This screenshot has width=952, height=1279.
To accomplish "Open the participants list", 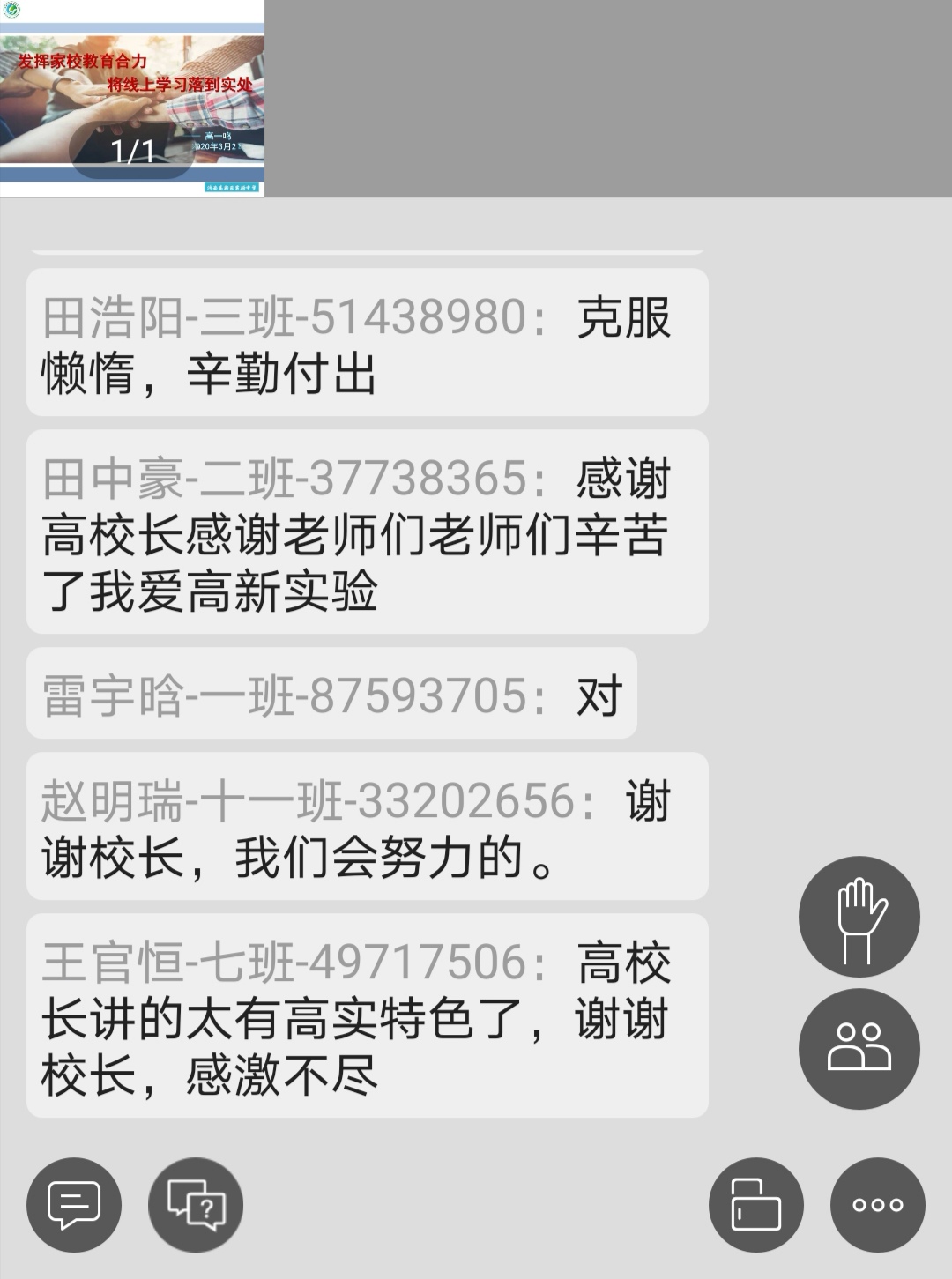I will [859, 1048].
